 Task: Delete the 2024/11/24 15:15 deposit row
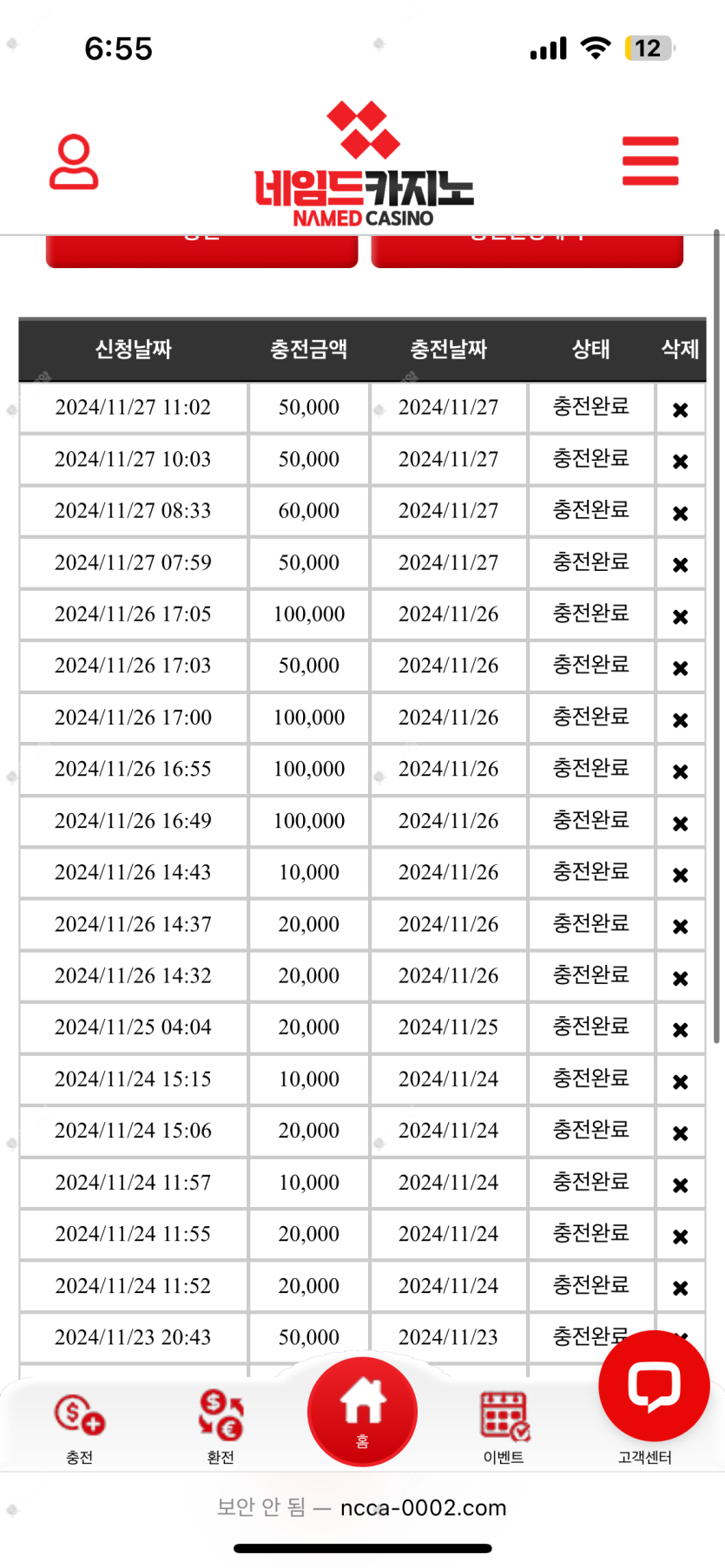(681, 1081)
